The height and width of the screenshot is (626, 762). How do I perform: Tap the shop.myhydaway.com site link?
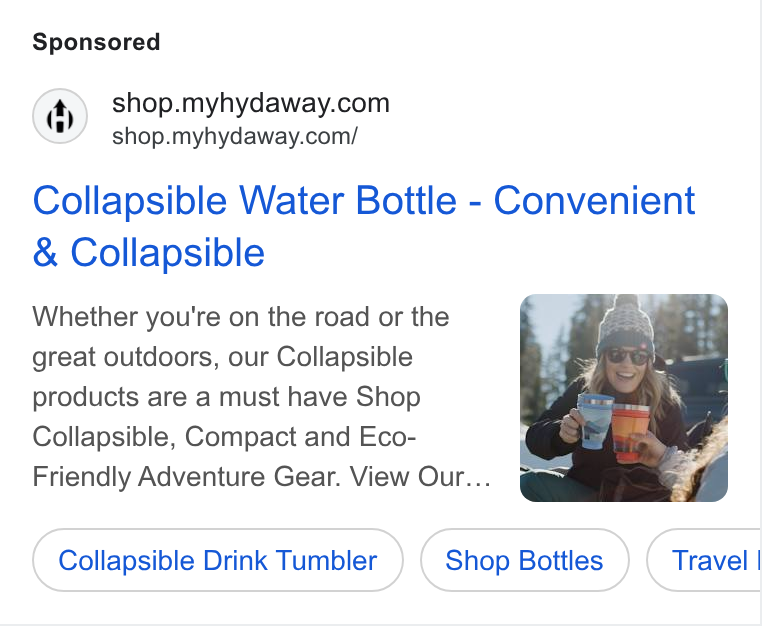[250, 104]
